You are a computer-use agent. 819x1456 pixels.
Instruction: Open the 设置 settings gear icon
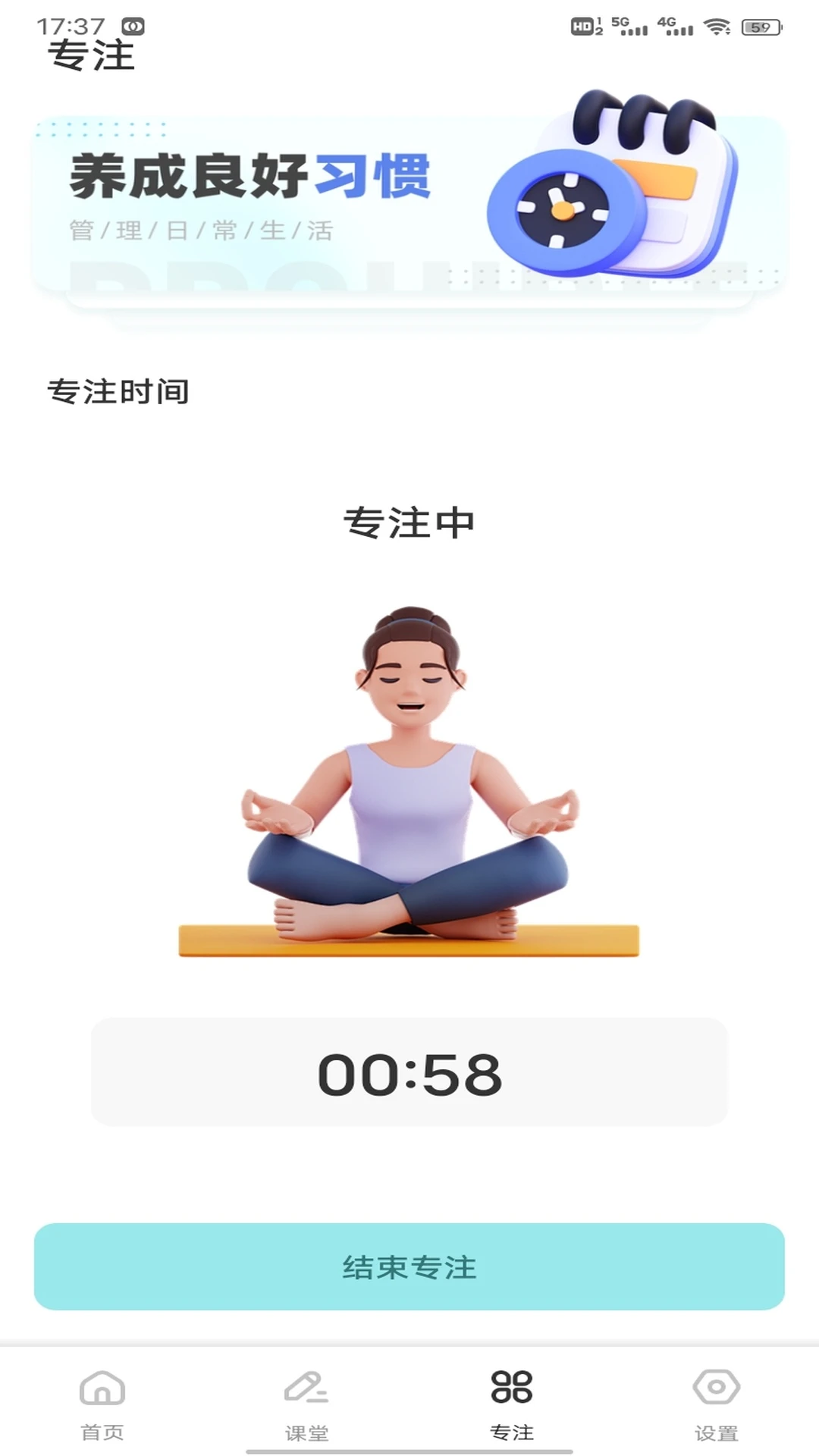coord(717,1389)
